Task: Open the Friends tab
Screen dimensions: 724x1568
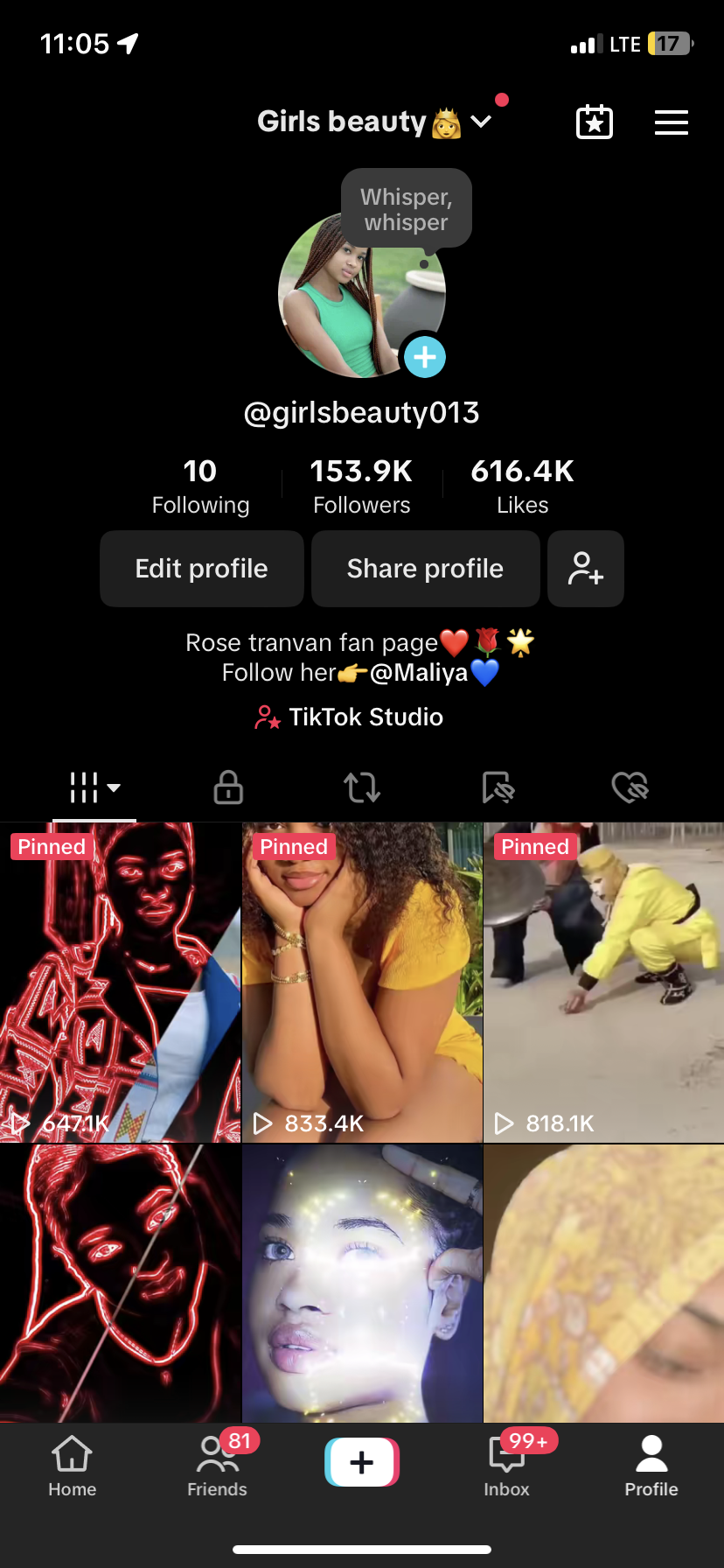Action: (x=218, y=1466)
